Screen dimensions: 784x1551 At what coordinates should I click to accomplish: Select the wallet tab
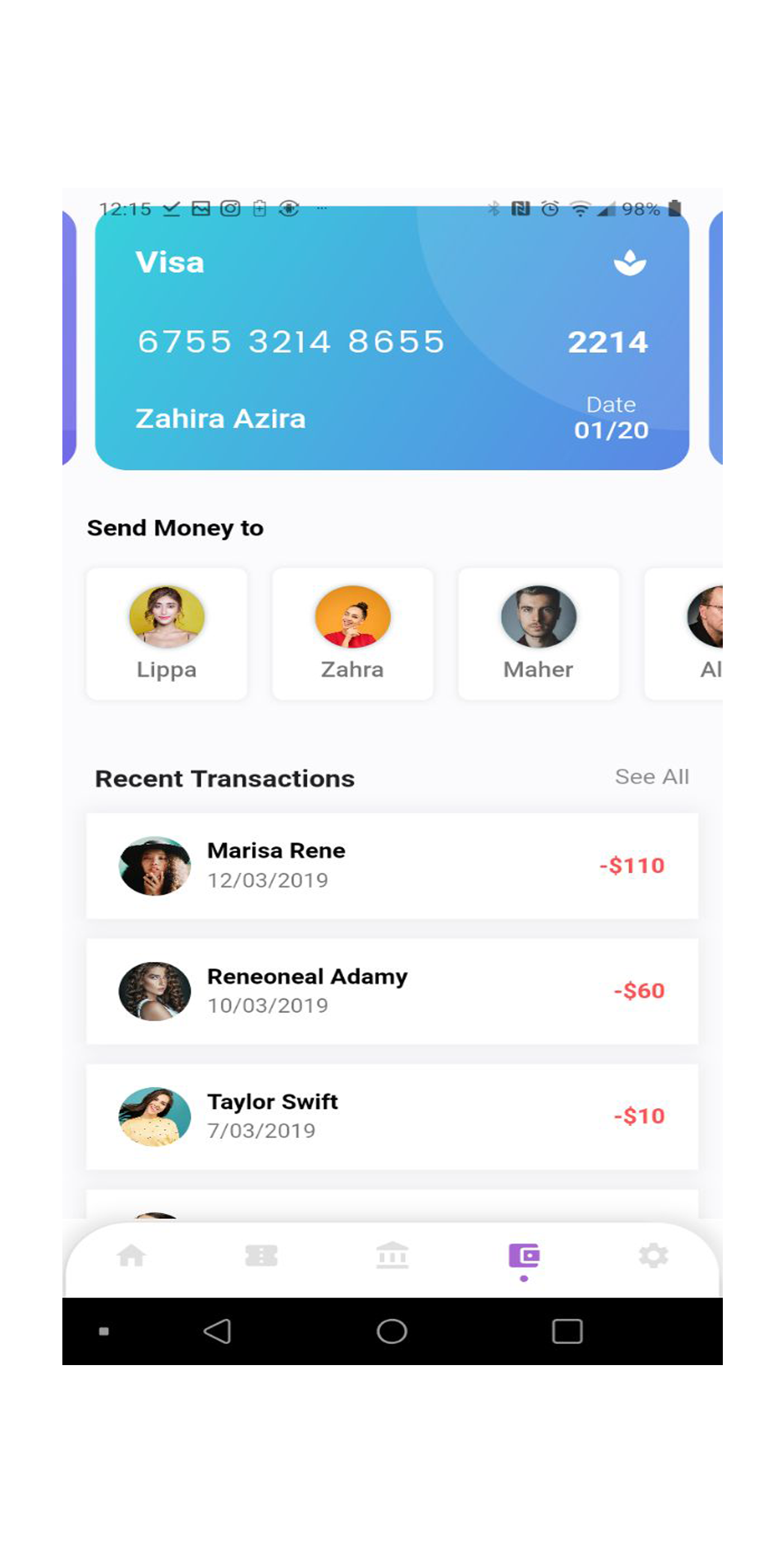(x=523, y=1256)
